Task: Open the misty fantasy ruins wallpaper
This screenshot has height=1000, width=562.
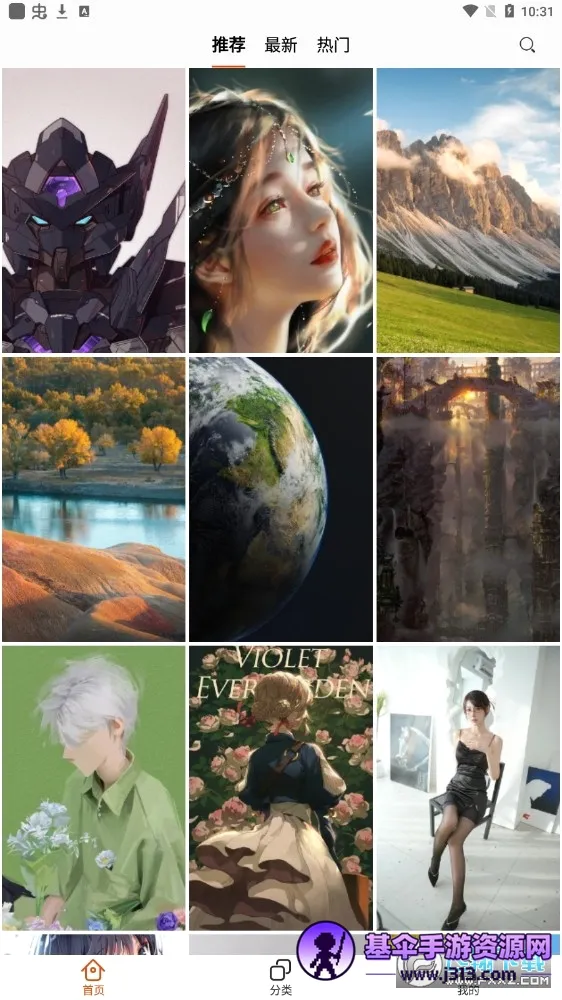Action: (x=468, y=499)
